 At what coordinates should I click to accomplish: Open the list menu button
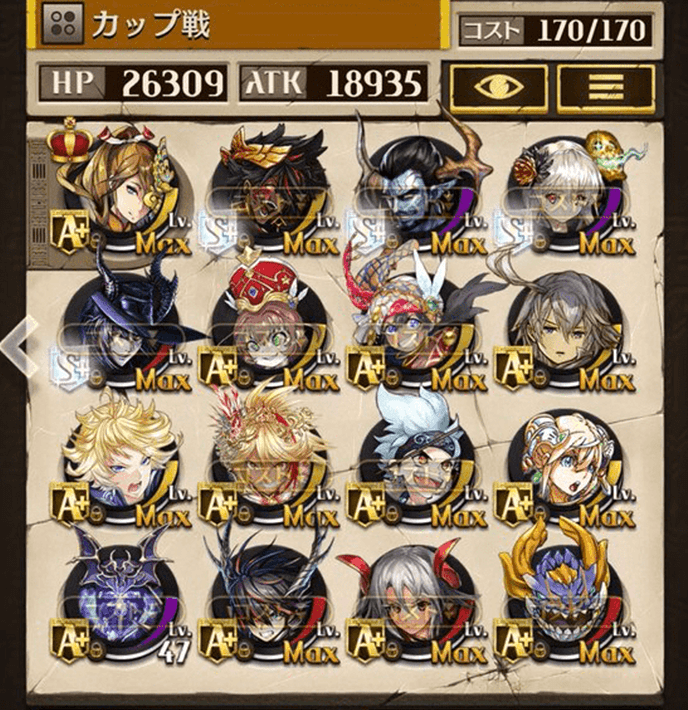(x=605, y=87)
